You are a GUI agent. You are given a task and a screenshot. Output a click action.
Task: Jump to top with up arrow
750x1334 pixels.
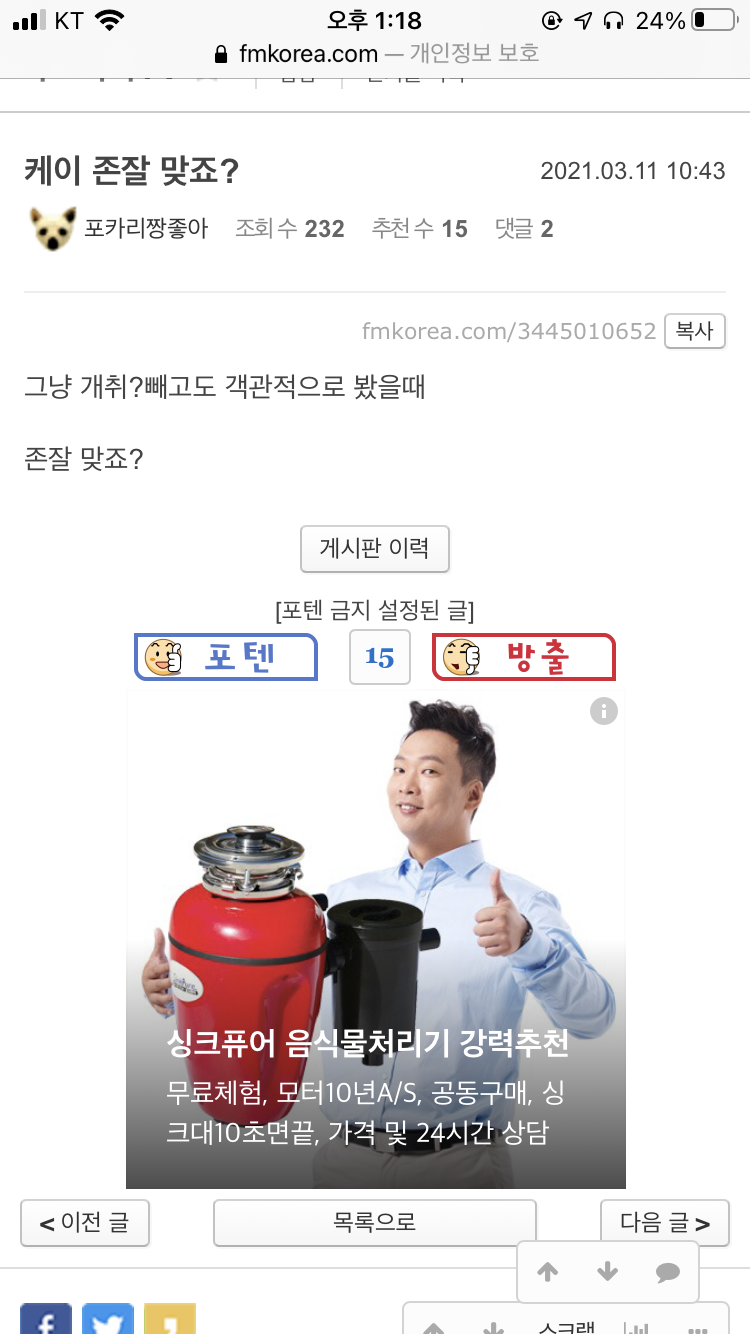tap(547, 1272)
